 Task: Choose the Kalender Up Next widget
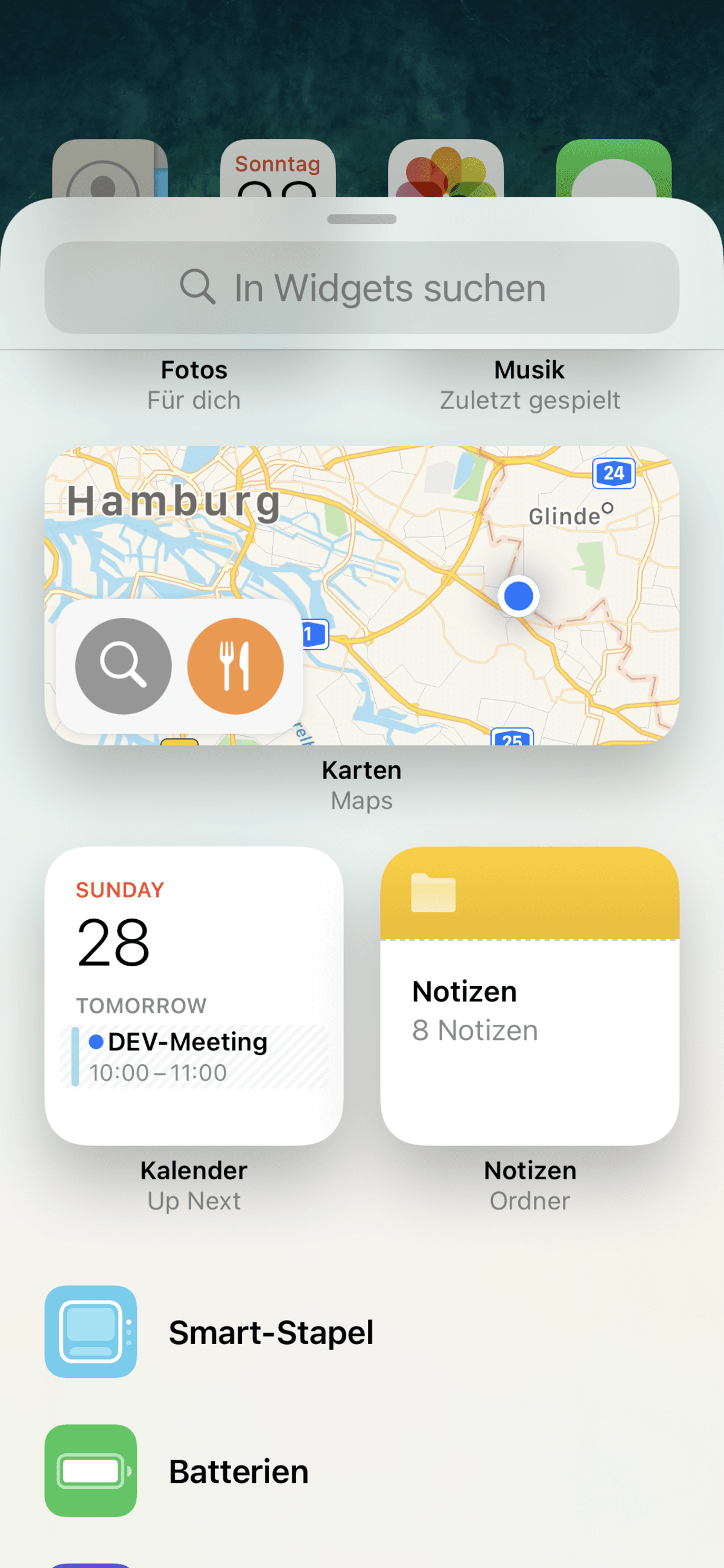point(194,996)
